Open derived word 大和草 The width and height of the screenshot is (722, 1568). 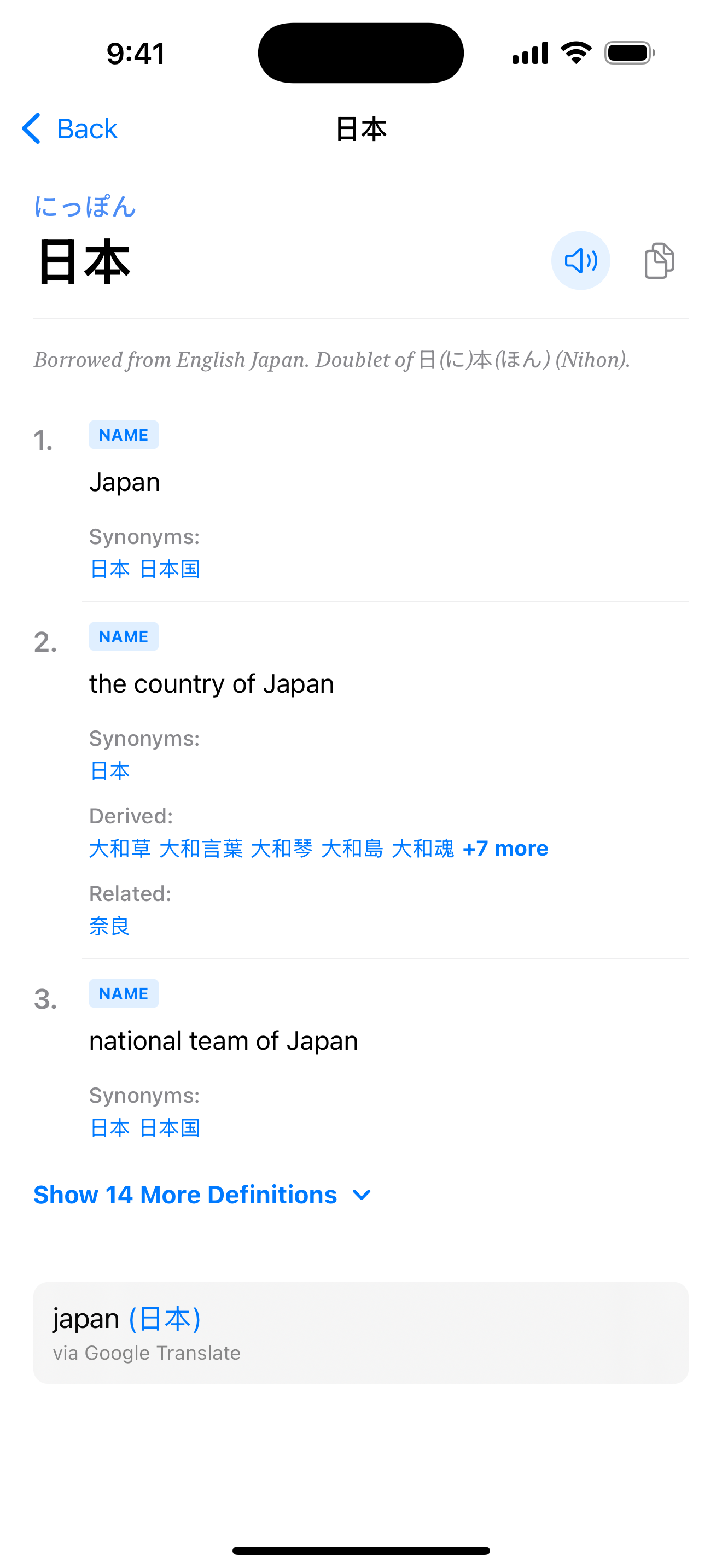coord(120,849)
